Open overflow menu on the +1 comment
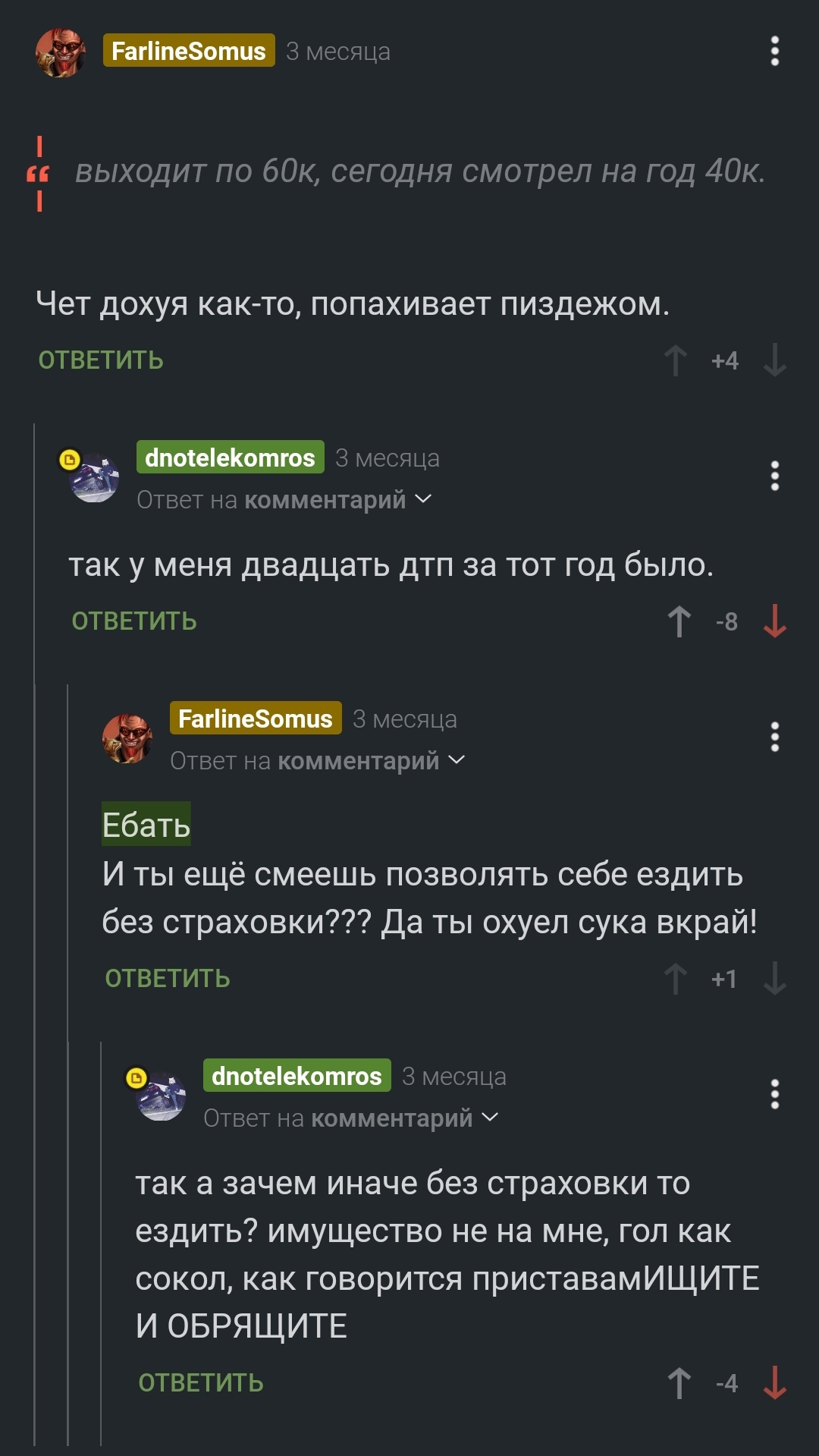The height and width of the screenshot is (1456, 819). coord(774,737)
